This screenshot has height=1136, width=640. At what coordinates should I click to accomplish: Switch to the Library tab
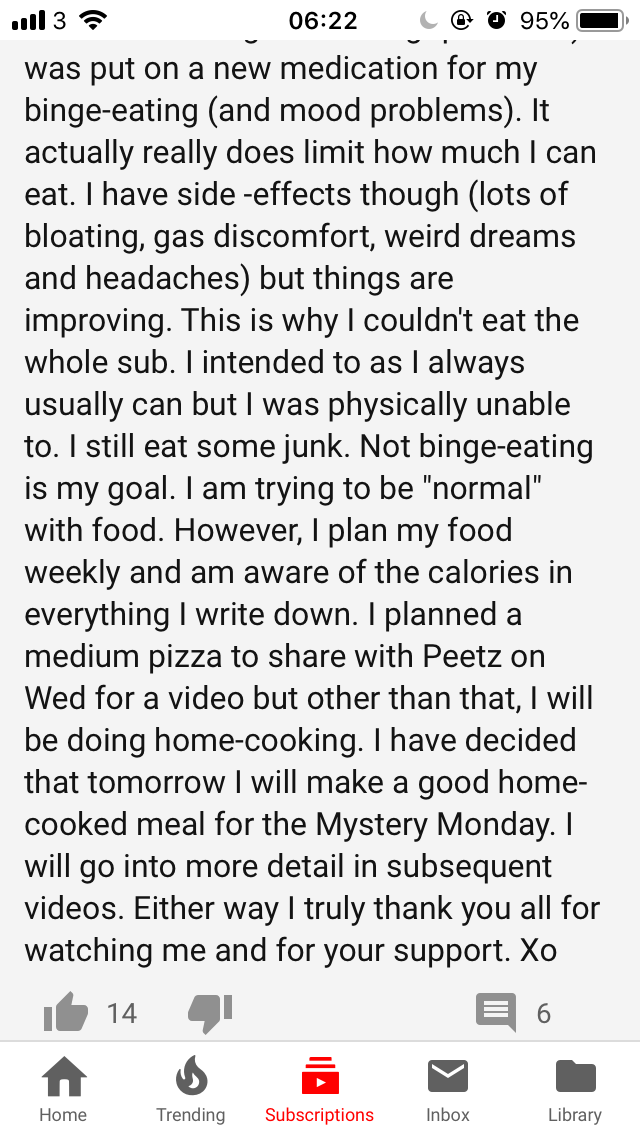575,1090
